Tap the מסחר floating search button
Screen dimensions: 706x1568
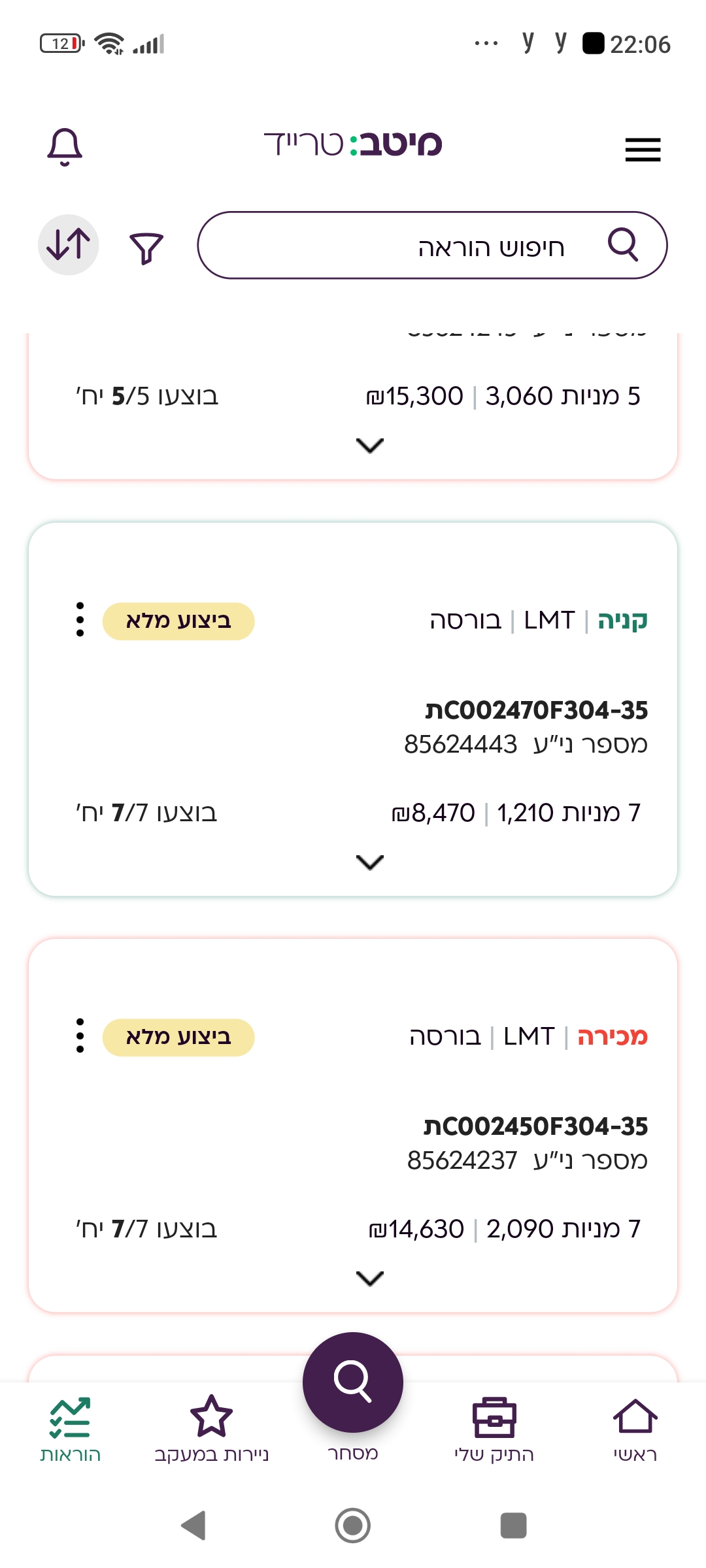coord(353,1382)
